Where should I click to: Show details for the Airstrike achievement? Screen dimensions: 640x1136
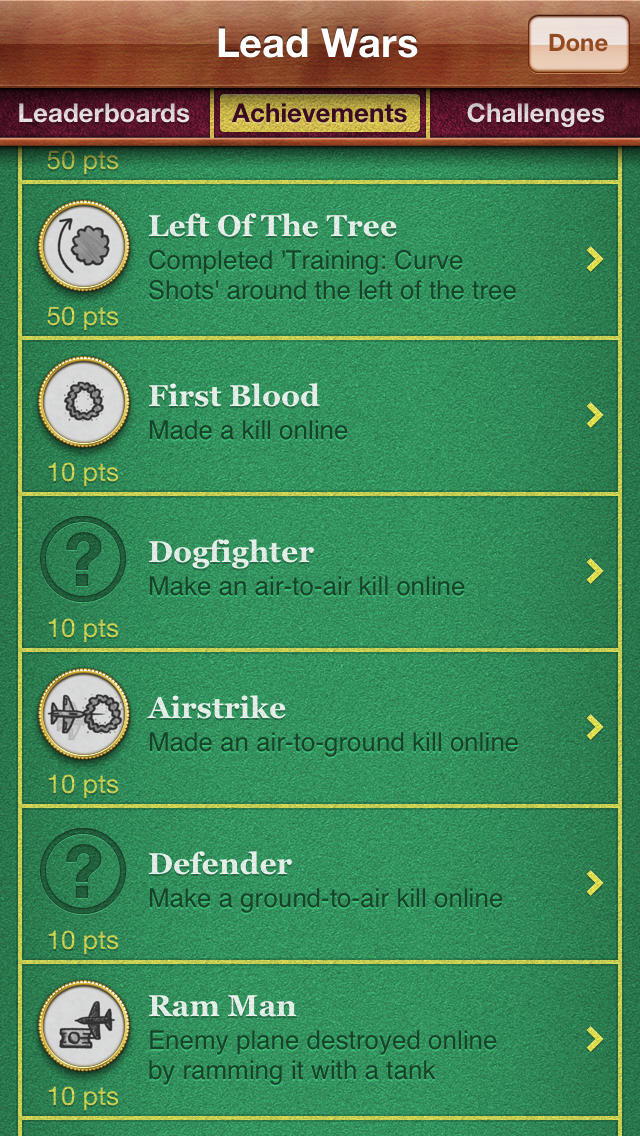click(320, 728)
